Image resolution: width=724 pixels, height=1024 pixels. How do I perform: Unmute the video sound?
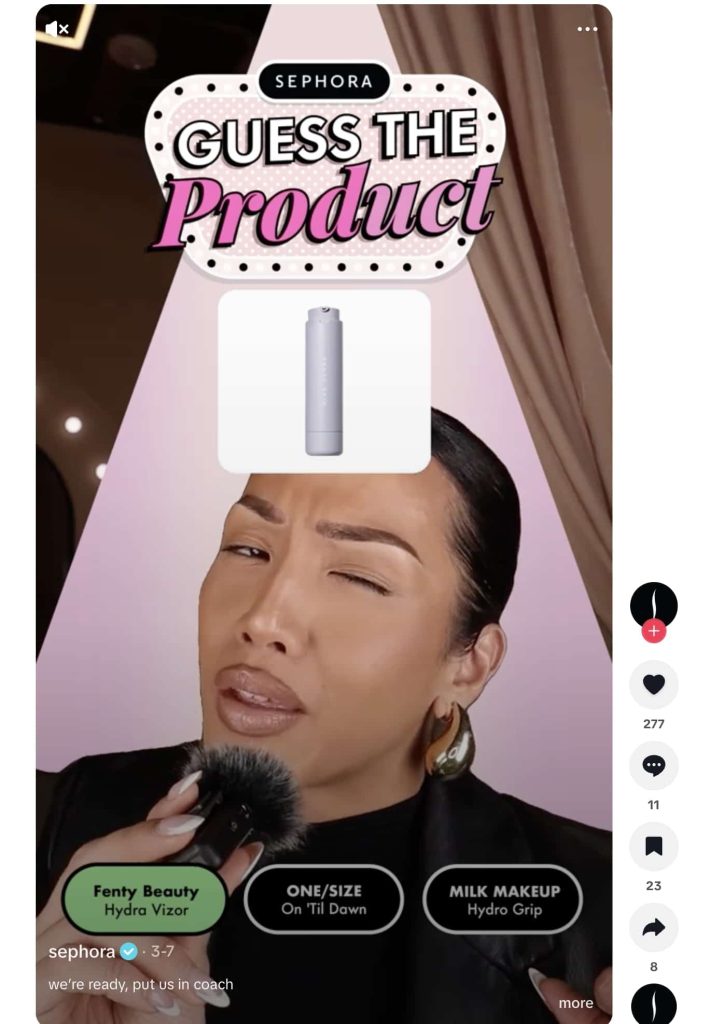(57, 29)
